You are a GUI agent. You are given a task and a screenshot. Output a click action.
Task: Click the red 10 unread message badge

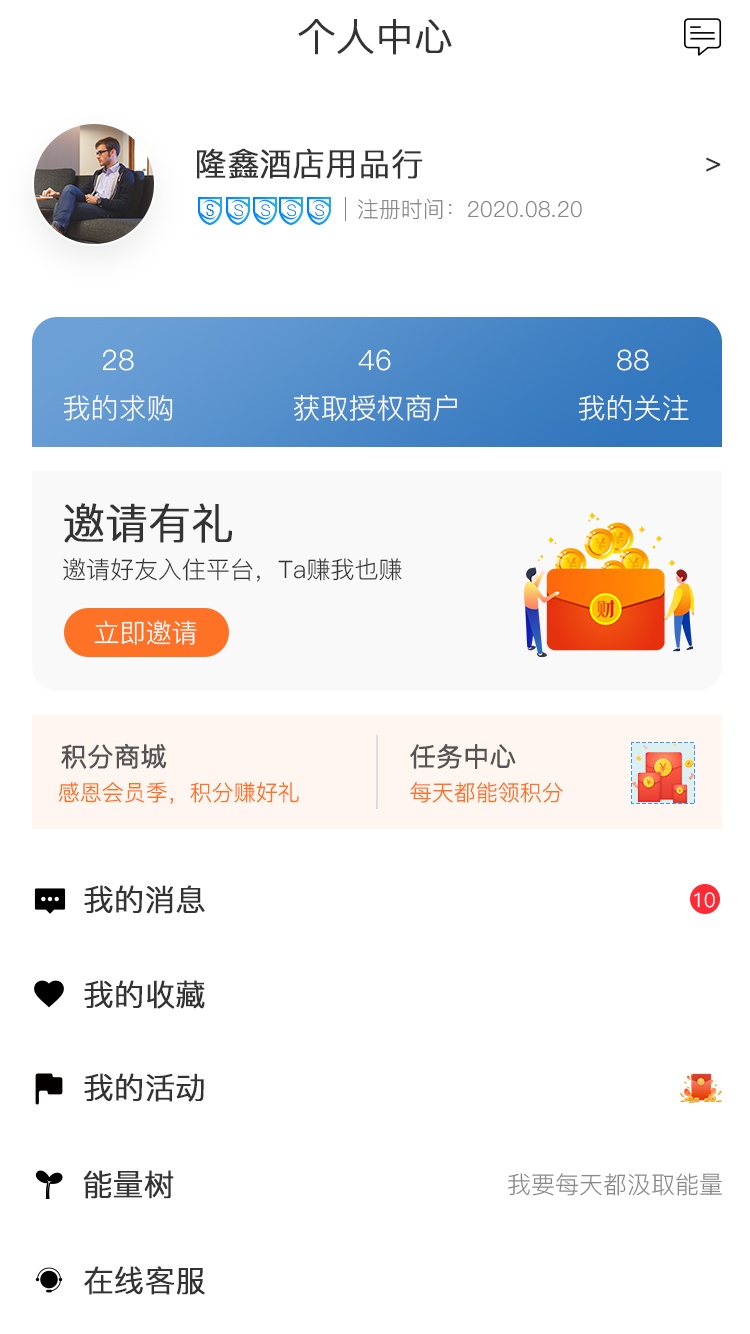(x=704, y=899)
